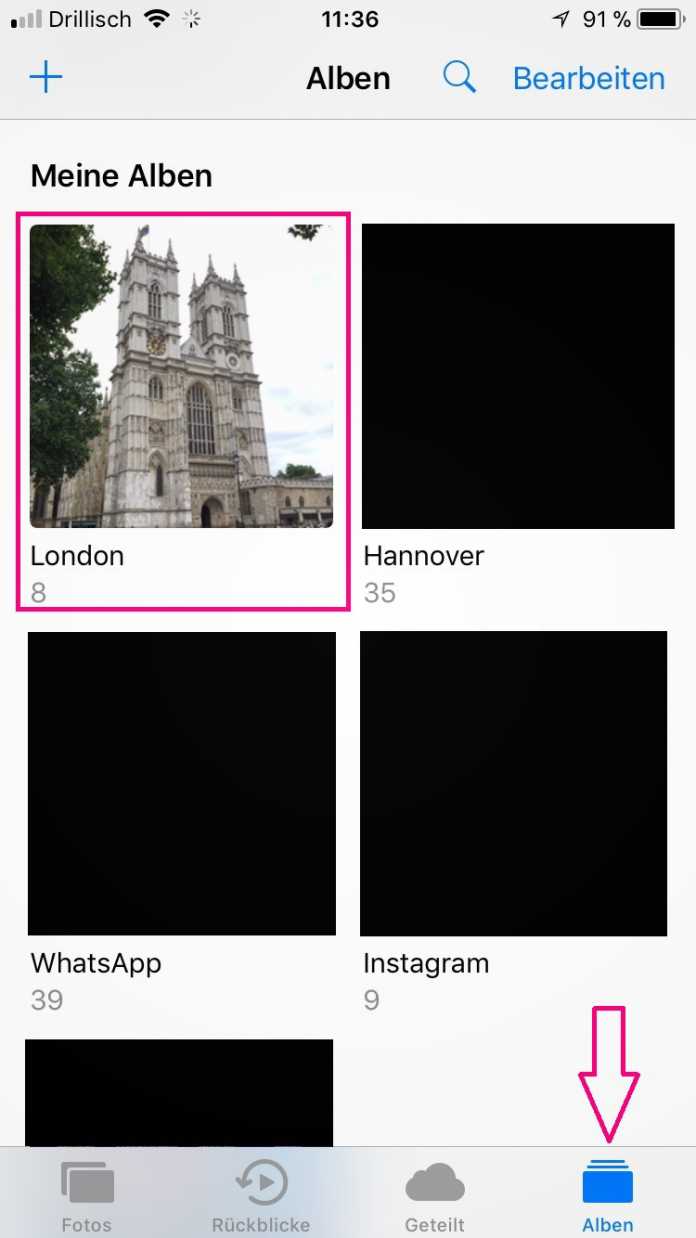696x1238 pixels.
Task: Open the Instagram album
Action: click(x=513, y=783)
